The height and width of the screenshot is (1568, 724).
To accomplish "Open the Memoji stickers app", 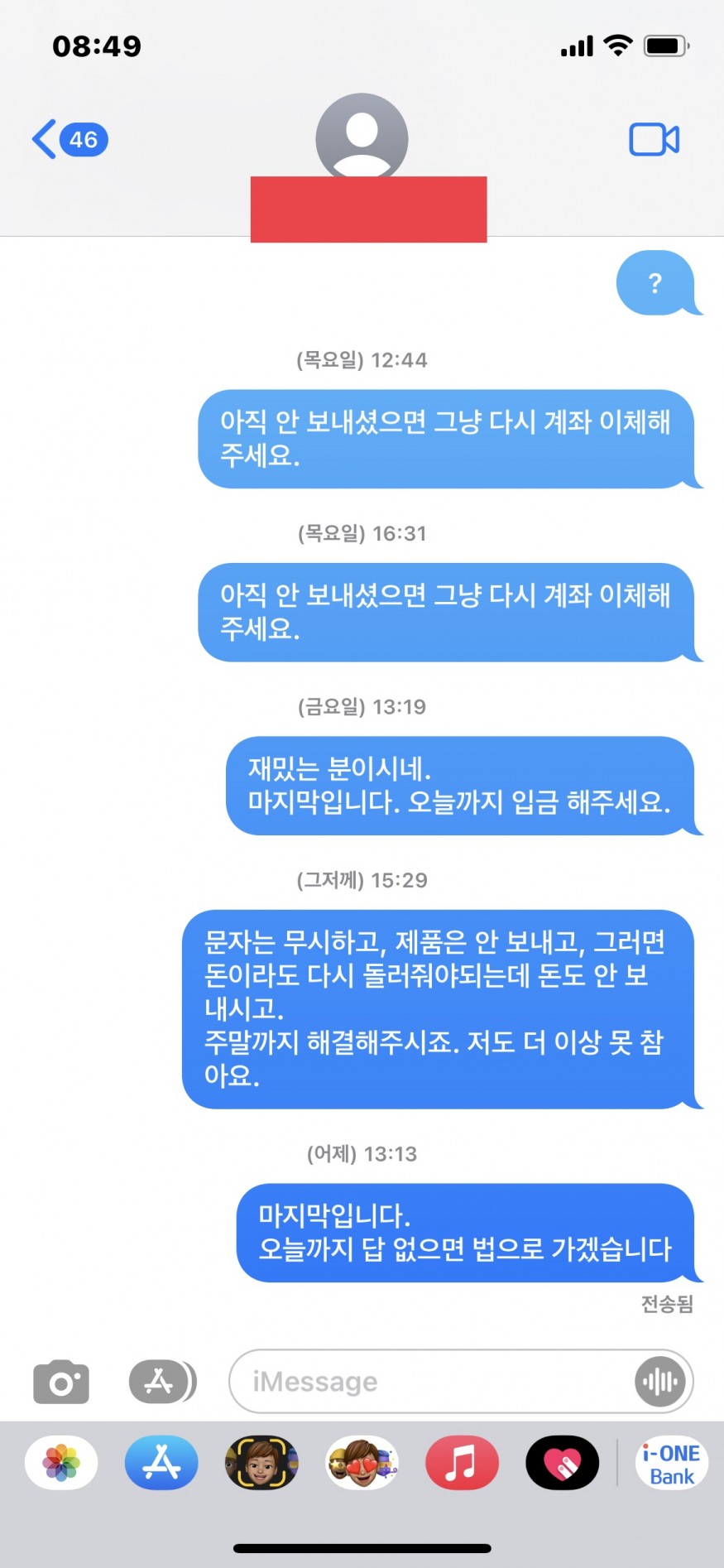I will pos(362,1463).
